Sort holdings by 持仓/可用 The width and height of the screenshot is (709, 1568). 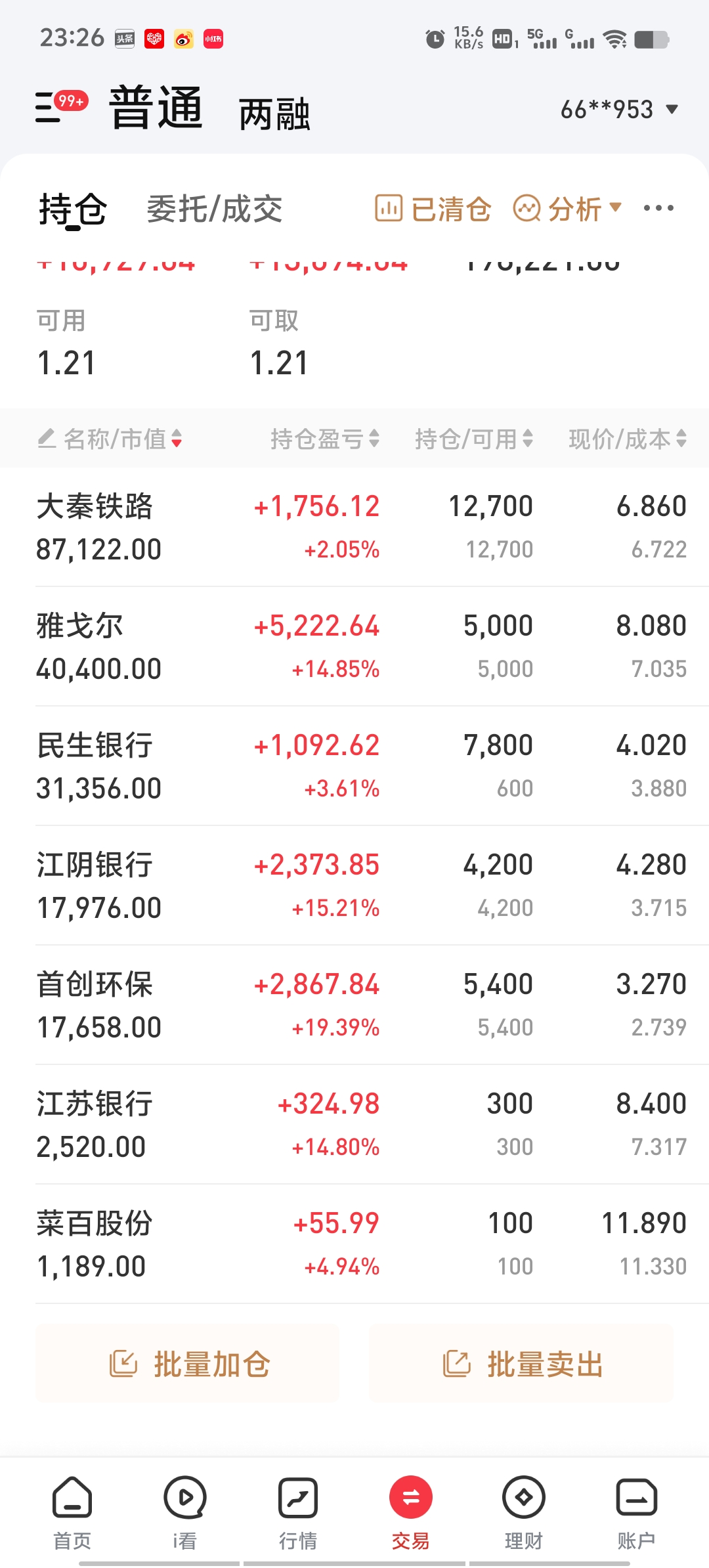coord(473,439)
